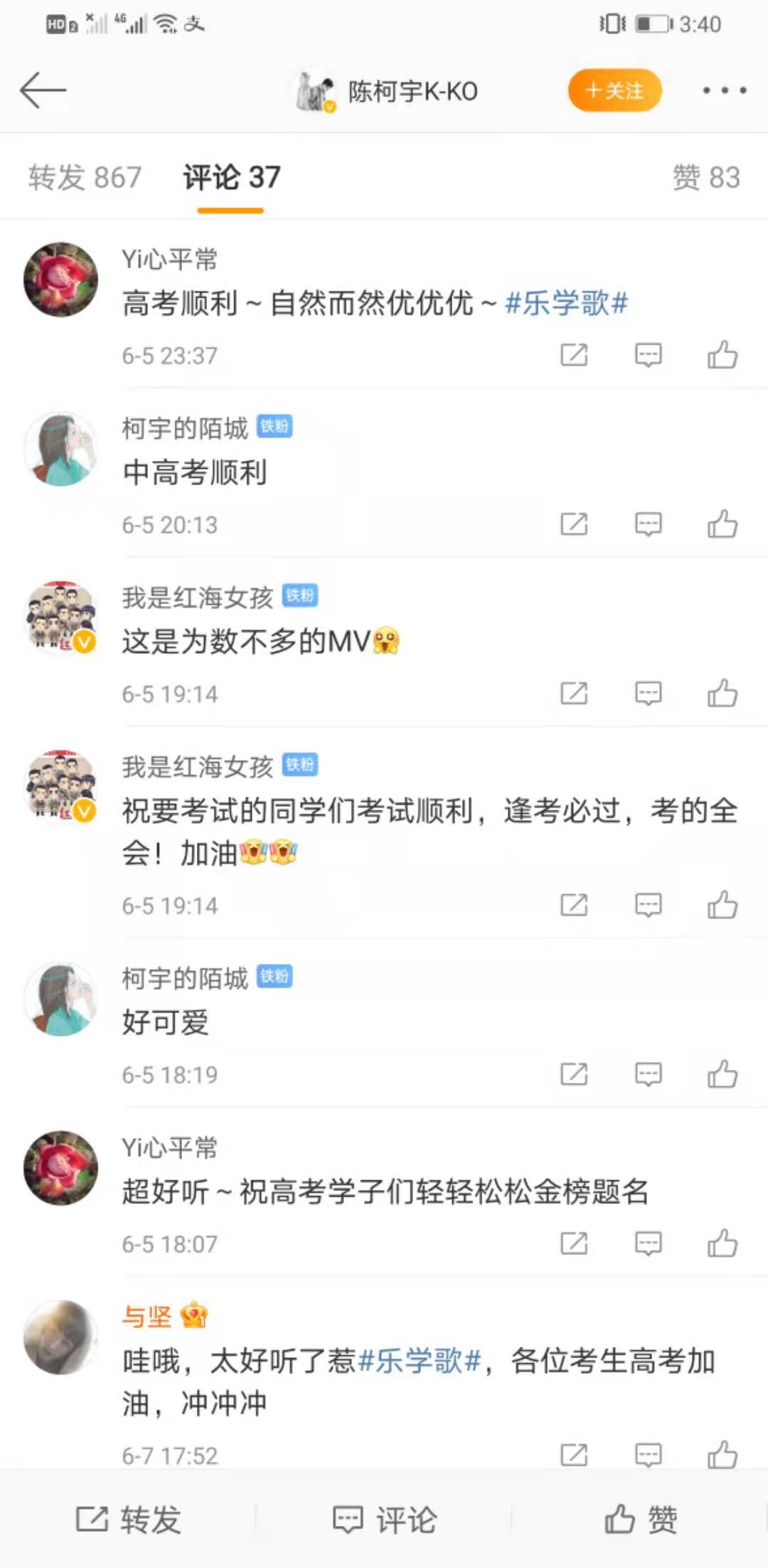
Task: Like the comment 高考顺利～自然而然优优优
Action: [722, 354]
